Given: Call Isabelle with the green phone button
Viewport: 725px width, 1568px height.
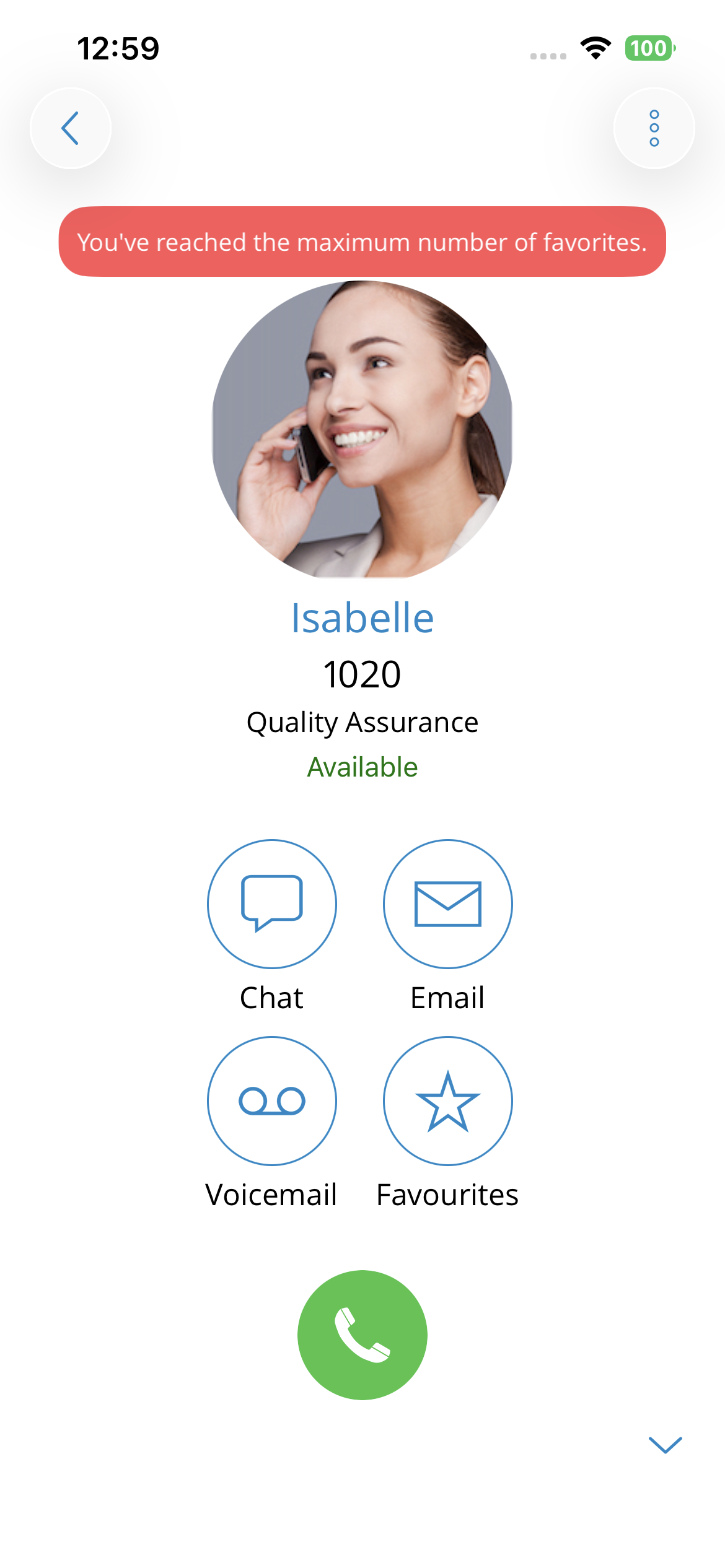Looking at the screenshot, I should tap(362, 1335).
